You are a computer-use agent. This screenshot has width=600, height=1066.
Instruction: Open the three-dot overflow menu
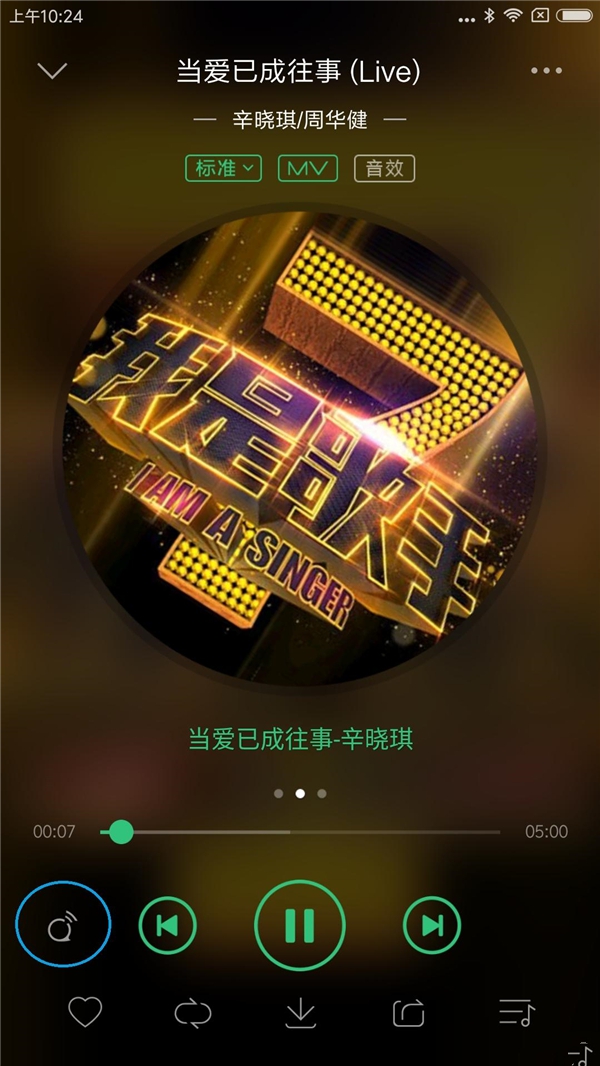546,71
